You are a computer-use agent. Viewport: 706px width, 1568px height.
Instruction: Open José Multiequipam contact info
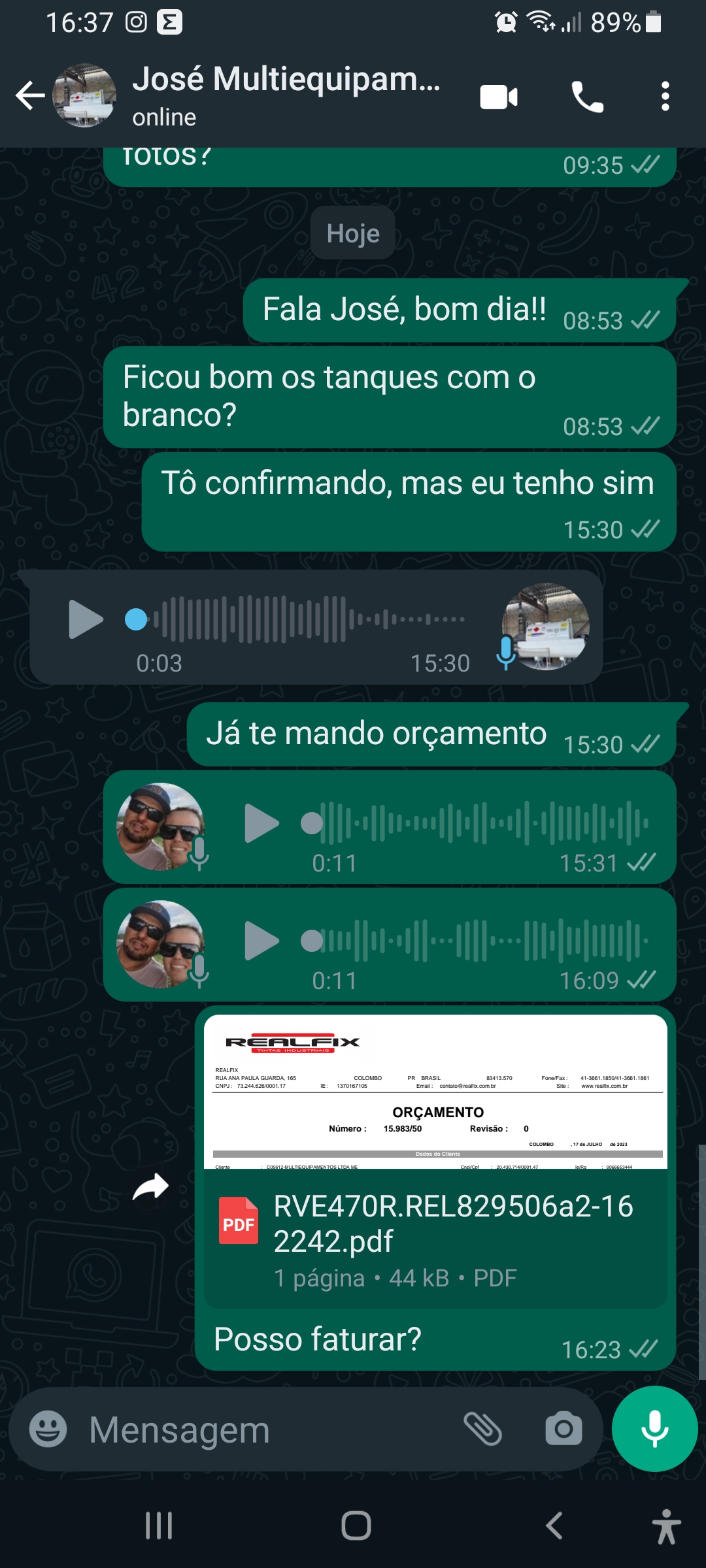pyautogui.click(x=286, y=96)
